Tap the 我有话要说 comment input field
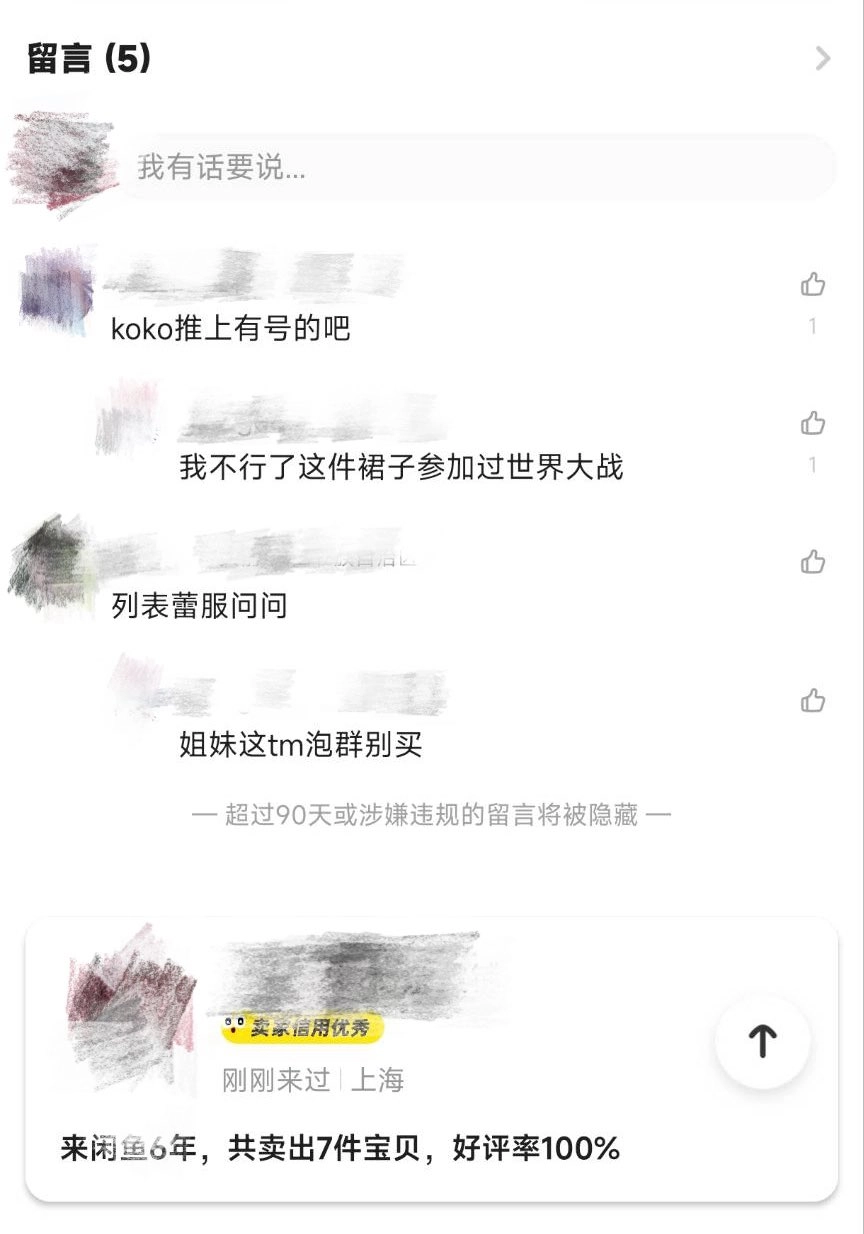The image size is (864, 1234). (476, 167)
